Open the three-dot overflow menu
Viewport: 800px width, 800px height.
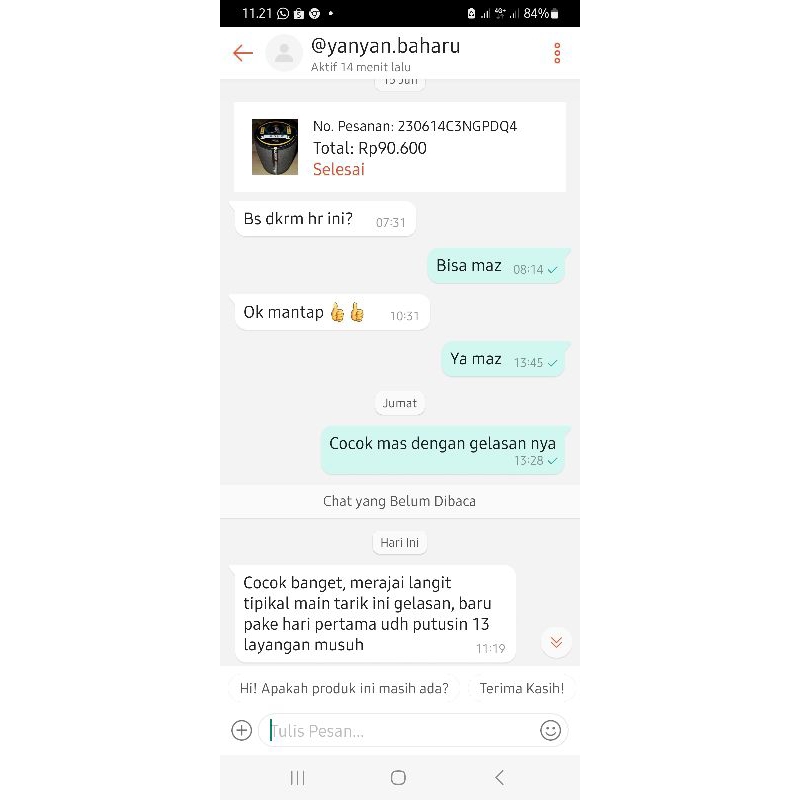tap(557, 53)
